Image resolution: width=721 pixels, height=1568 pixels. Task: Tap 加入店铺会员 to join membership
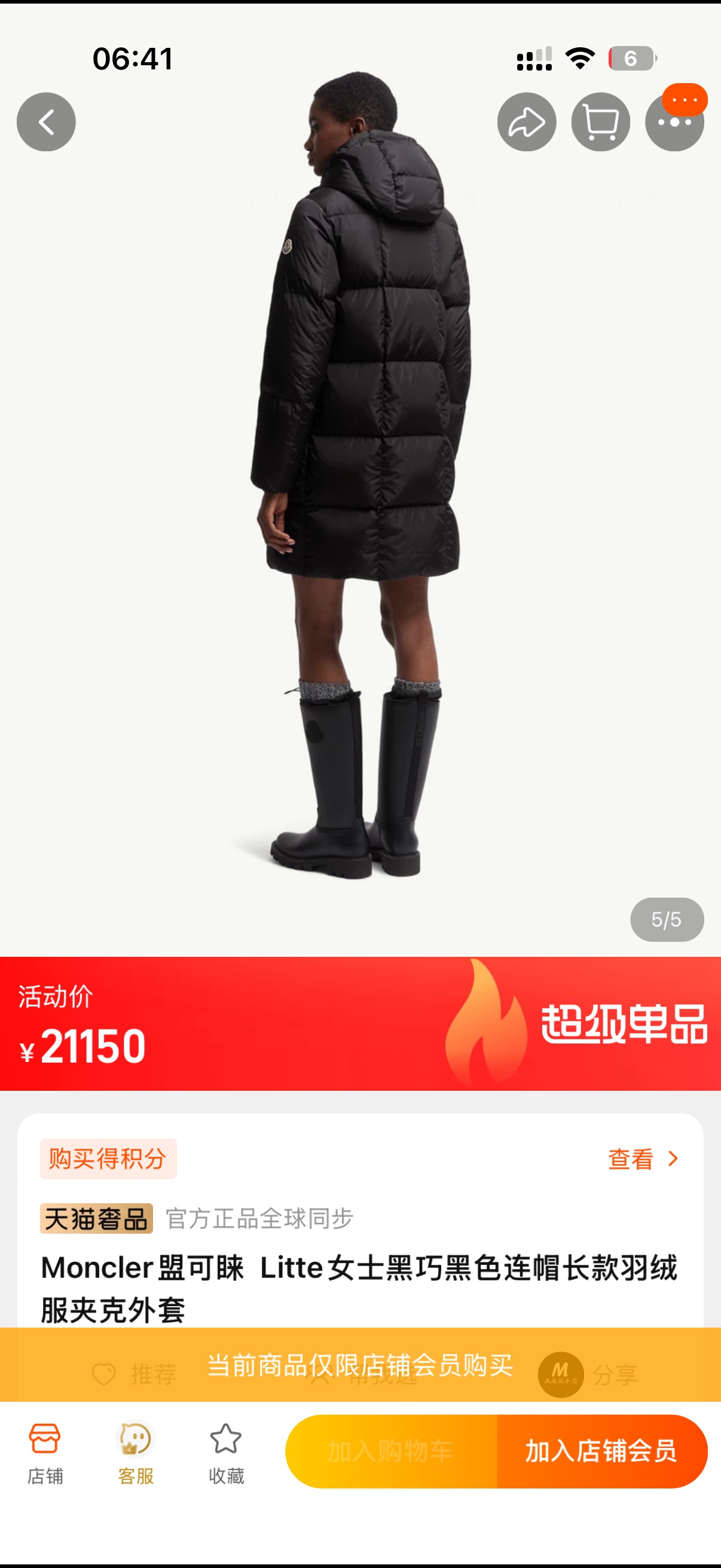(601, 1451)
